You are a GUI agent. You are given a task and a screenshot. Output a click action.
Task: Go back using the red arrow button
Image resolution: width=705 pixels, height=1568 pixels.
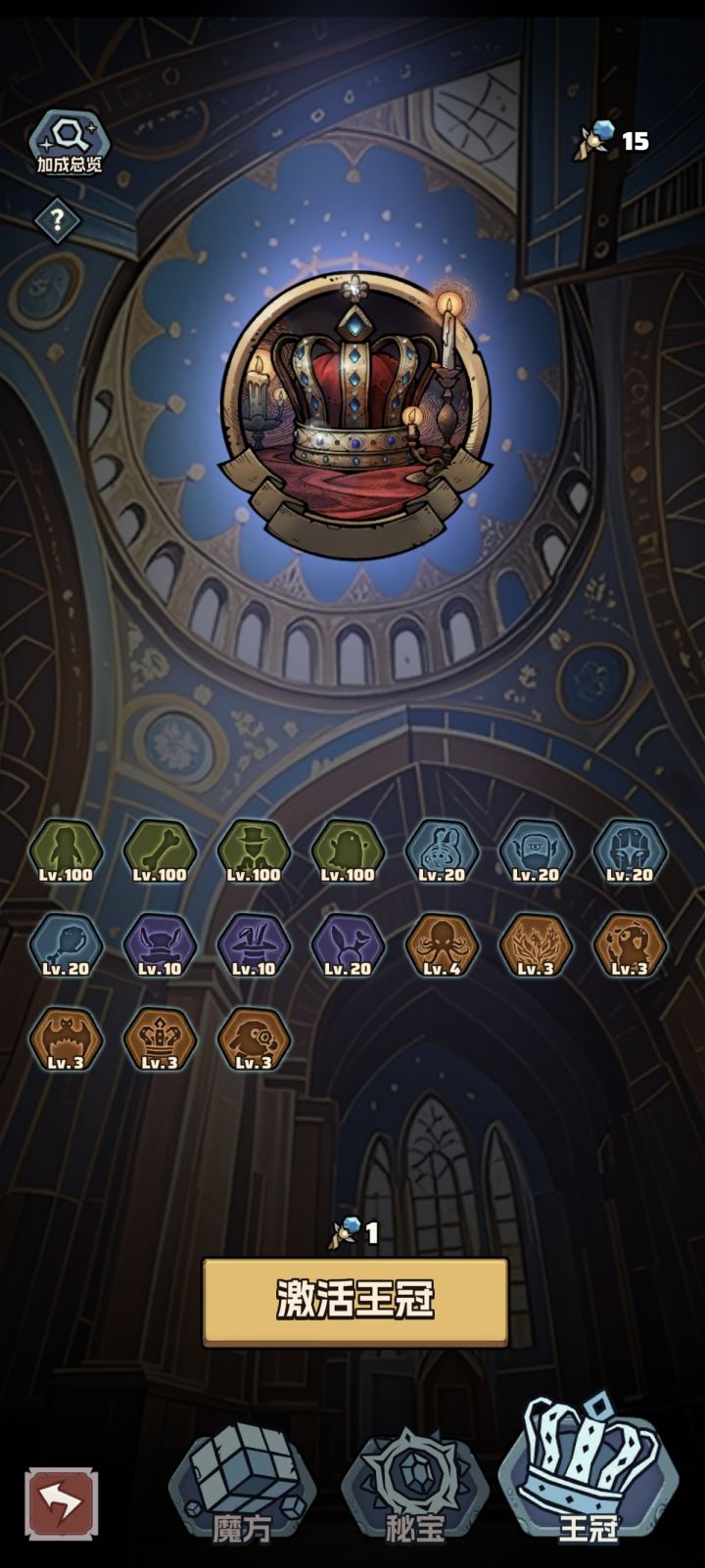click(x=61, y=1503)
